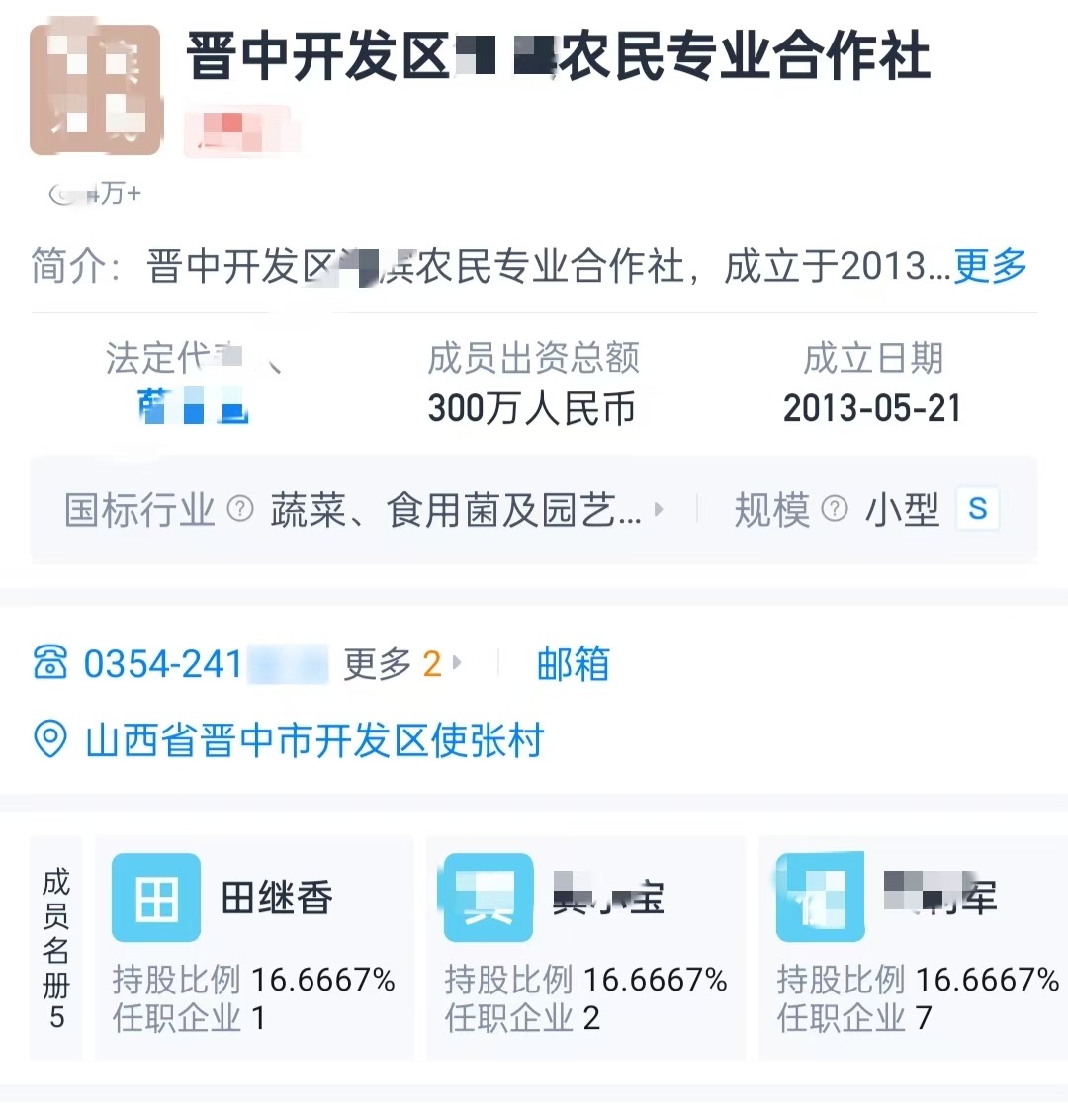This screenshot has height=1120, width=1068.
Task: Open member card with 任职企业 7
Action: 915,947
